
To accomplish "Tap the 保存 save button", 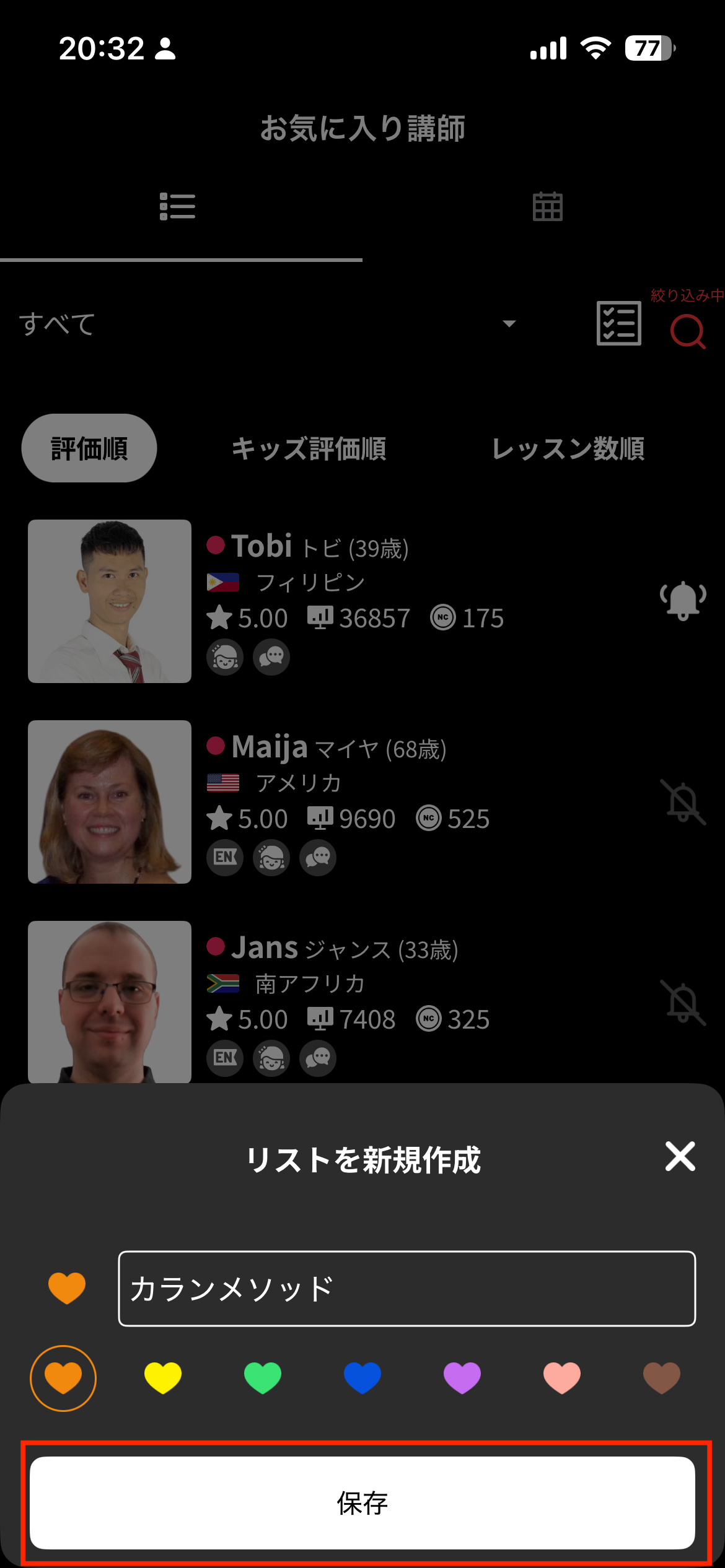I will pos(362,1503).
